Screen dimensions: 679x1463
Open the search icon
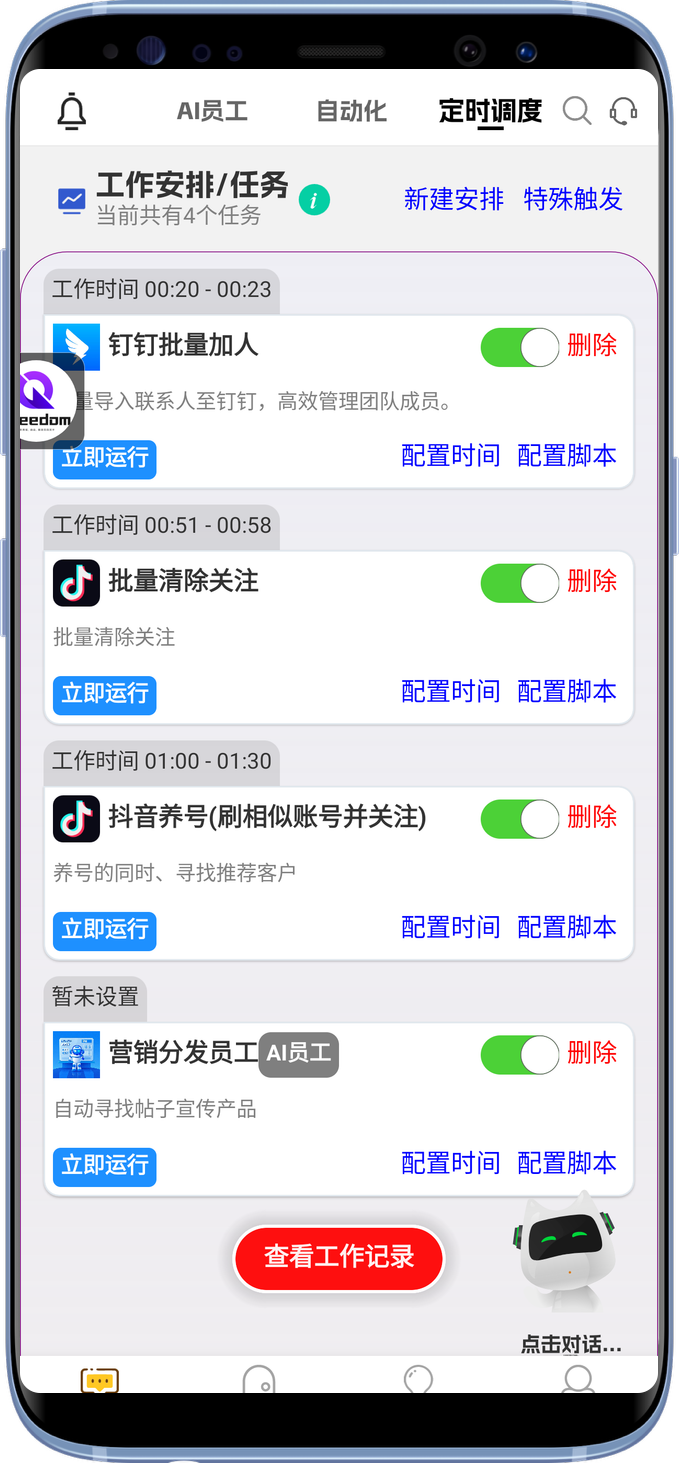click(577, 111)
